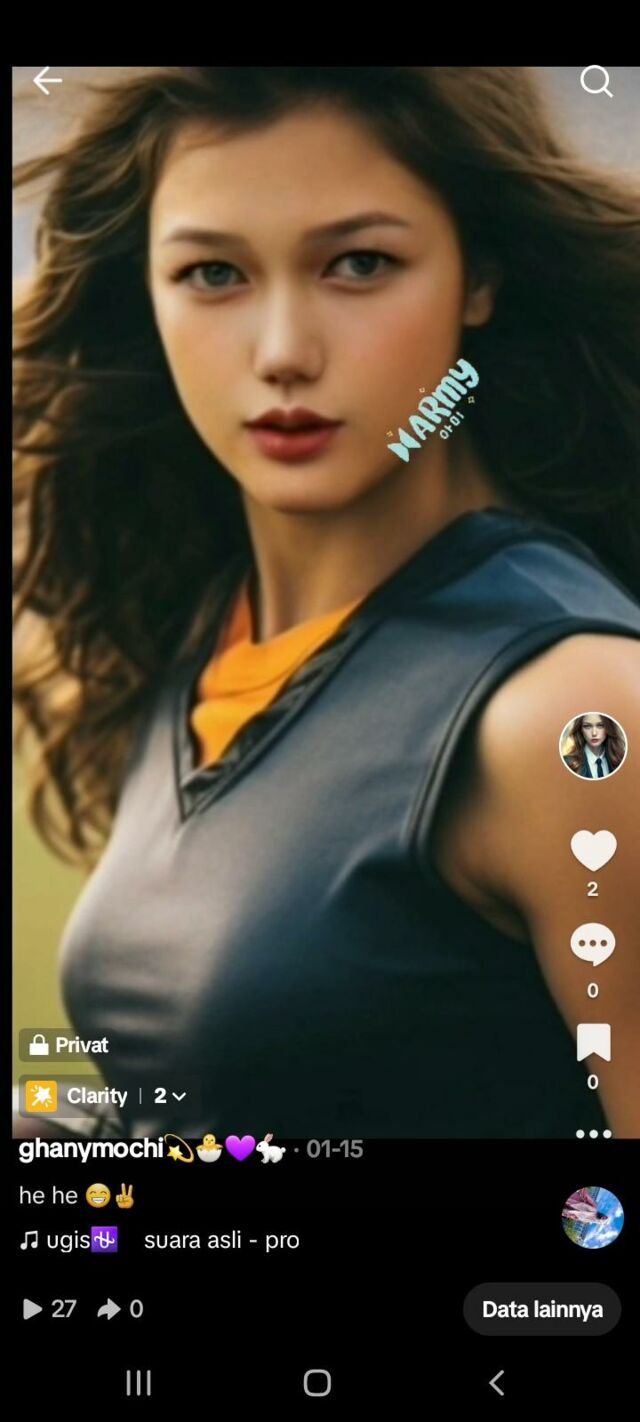Open ghanymochi's profile from username
640x1422 pixels.
[x=91, y=1149]
